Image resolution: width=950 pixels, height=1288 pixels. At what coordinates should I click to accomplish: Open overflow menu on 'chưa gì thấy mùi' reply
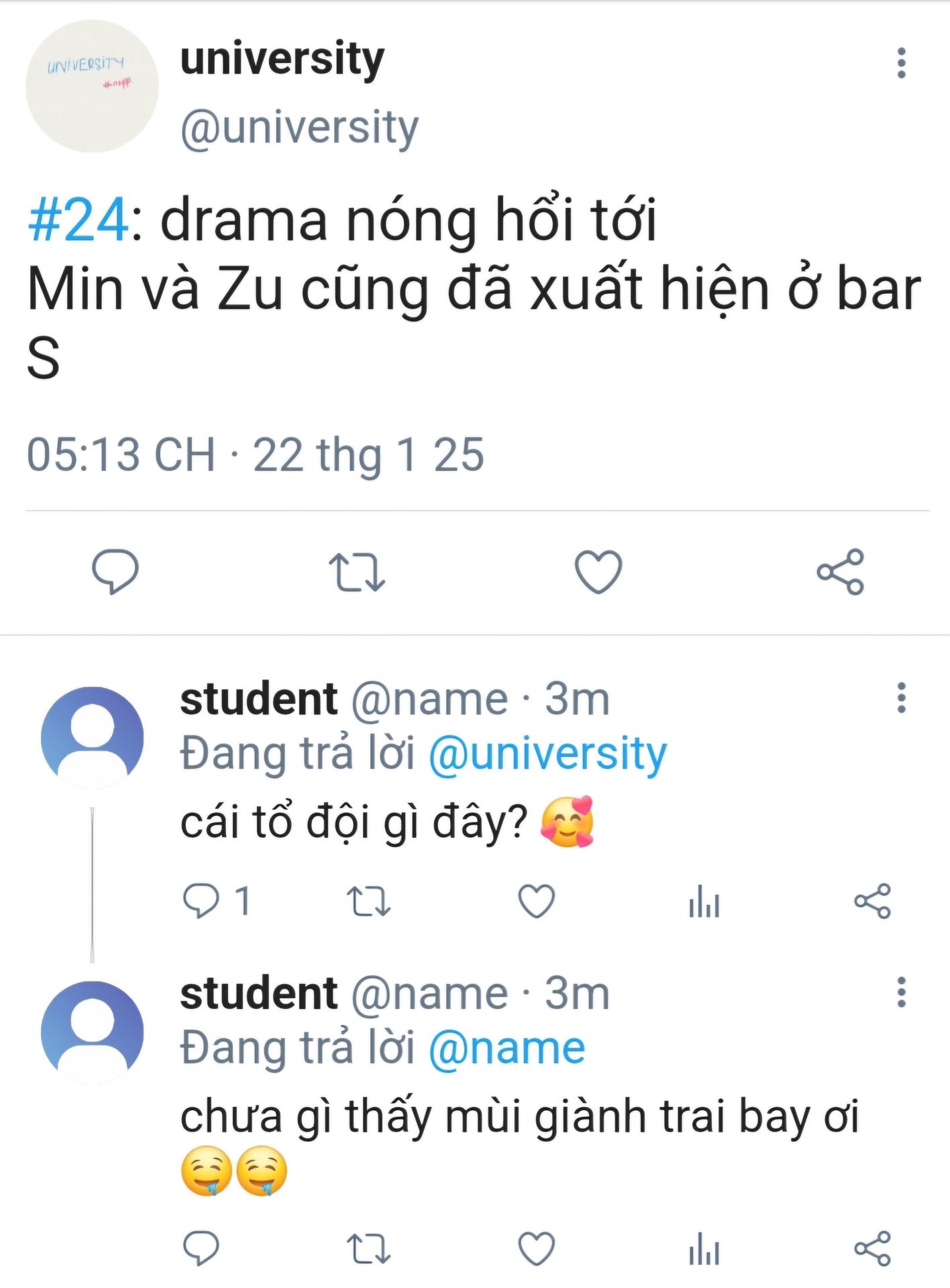point(901,991)
